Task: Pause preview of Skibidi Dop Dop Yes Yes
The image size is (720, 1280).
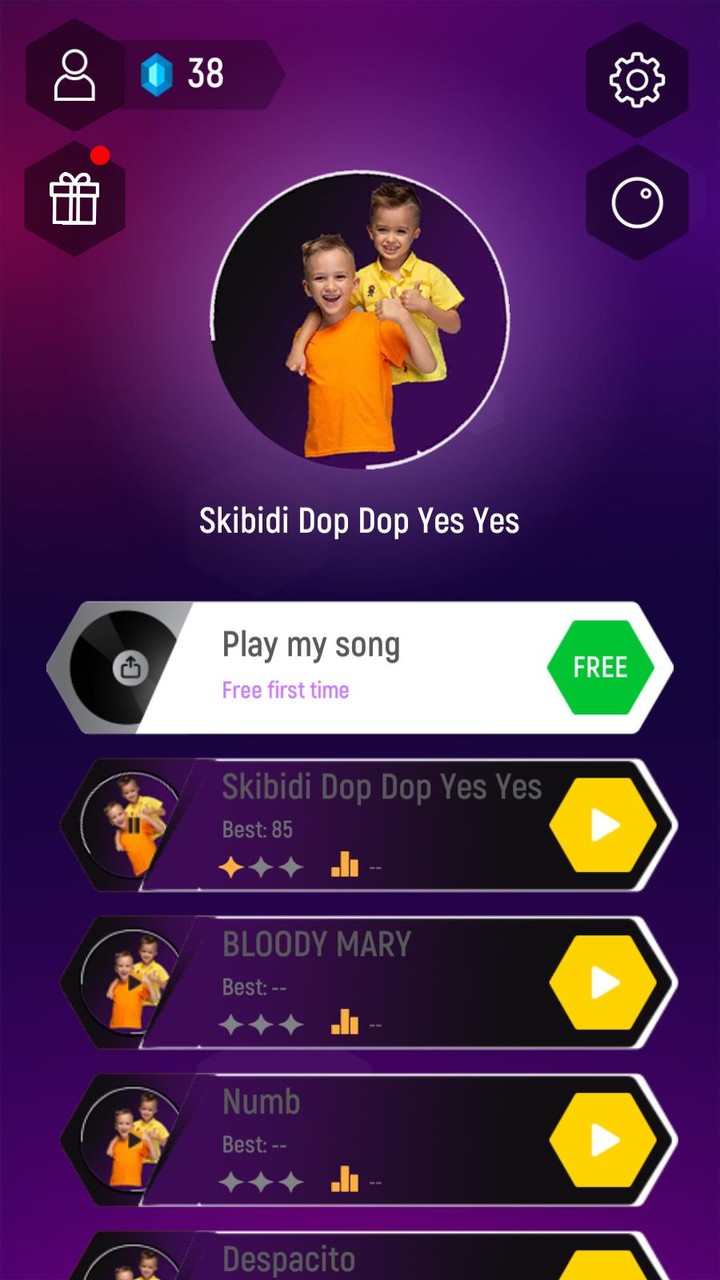Action: point(132,825)
